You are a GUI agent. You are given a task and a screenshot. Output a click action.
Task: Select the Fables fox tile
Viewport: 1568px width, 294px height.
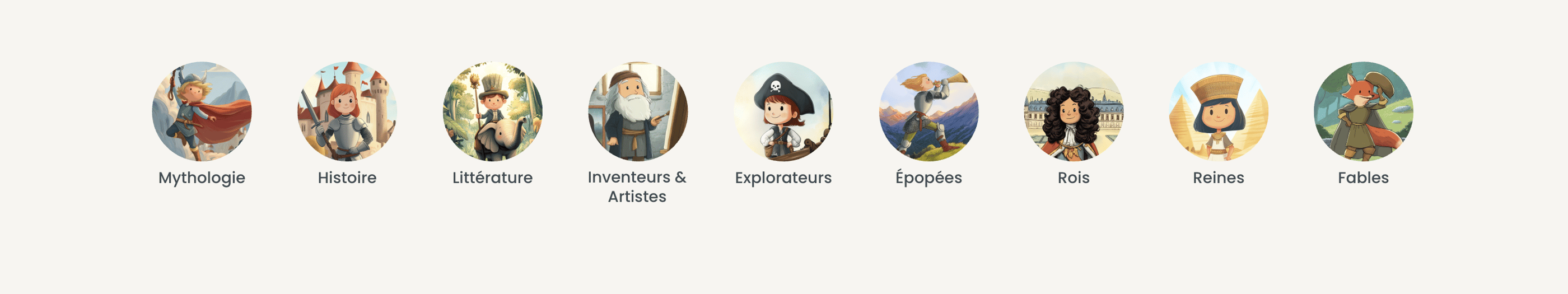coord(1364,111)
